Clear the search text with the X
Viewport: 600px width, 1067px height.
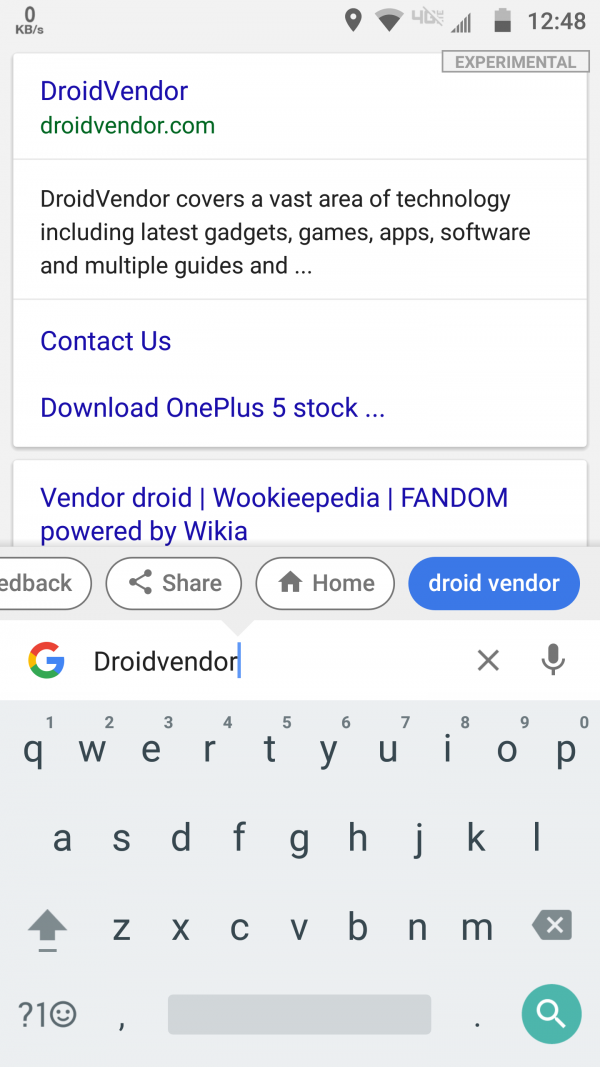click(488, 660)
